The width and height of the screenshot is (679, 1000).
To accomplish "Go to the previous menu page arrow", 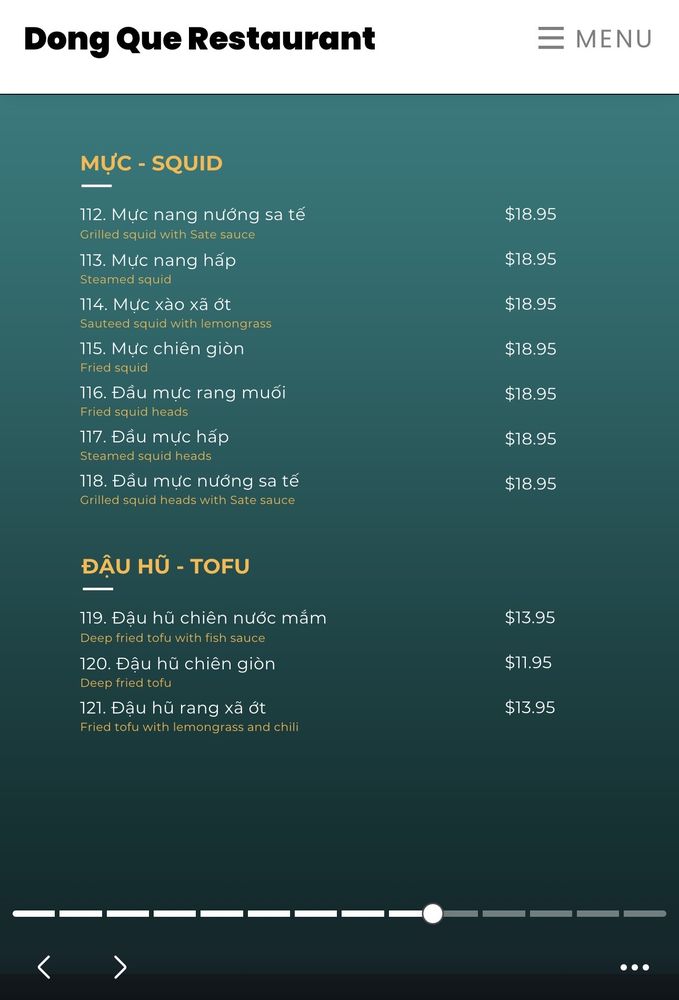I will pyautogui.click(x=44, y=966).
